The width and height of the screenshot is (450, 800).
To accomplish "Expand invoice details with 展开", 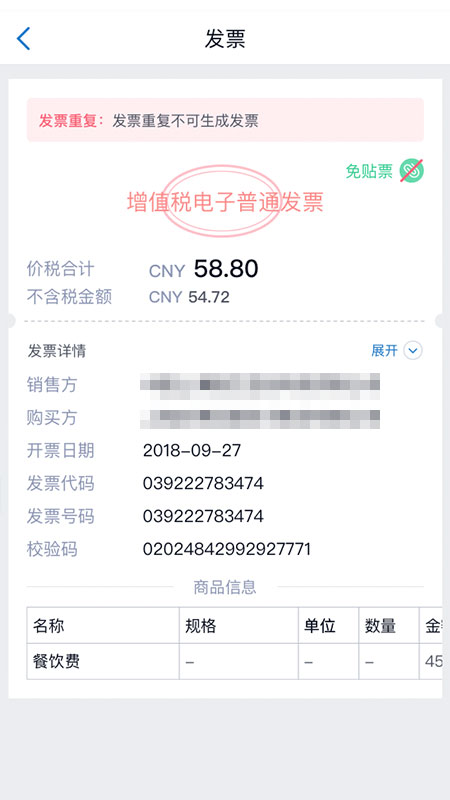I will click(396, 351).
